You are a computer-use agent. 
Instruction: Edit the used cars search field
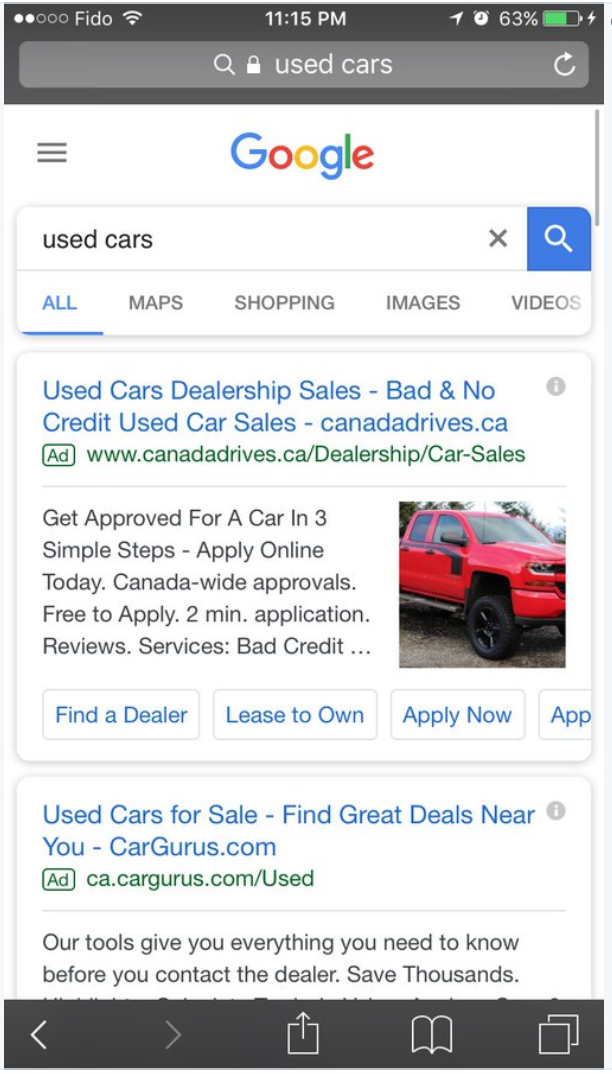(260, 239)
